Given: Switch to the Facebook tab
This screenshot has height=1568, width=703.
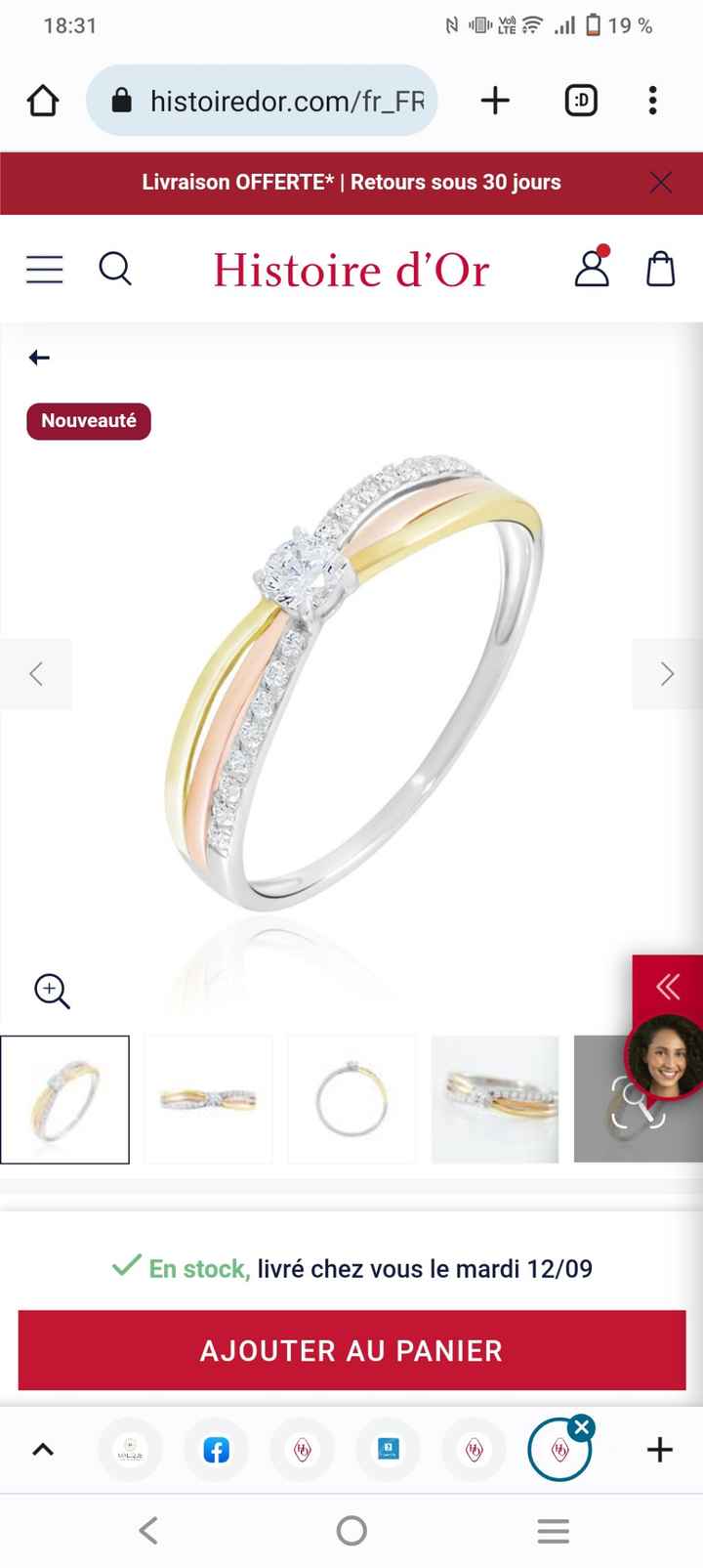Looking at the screenshot, I should point(216,1450).
